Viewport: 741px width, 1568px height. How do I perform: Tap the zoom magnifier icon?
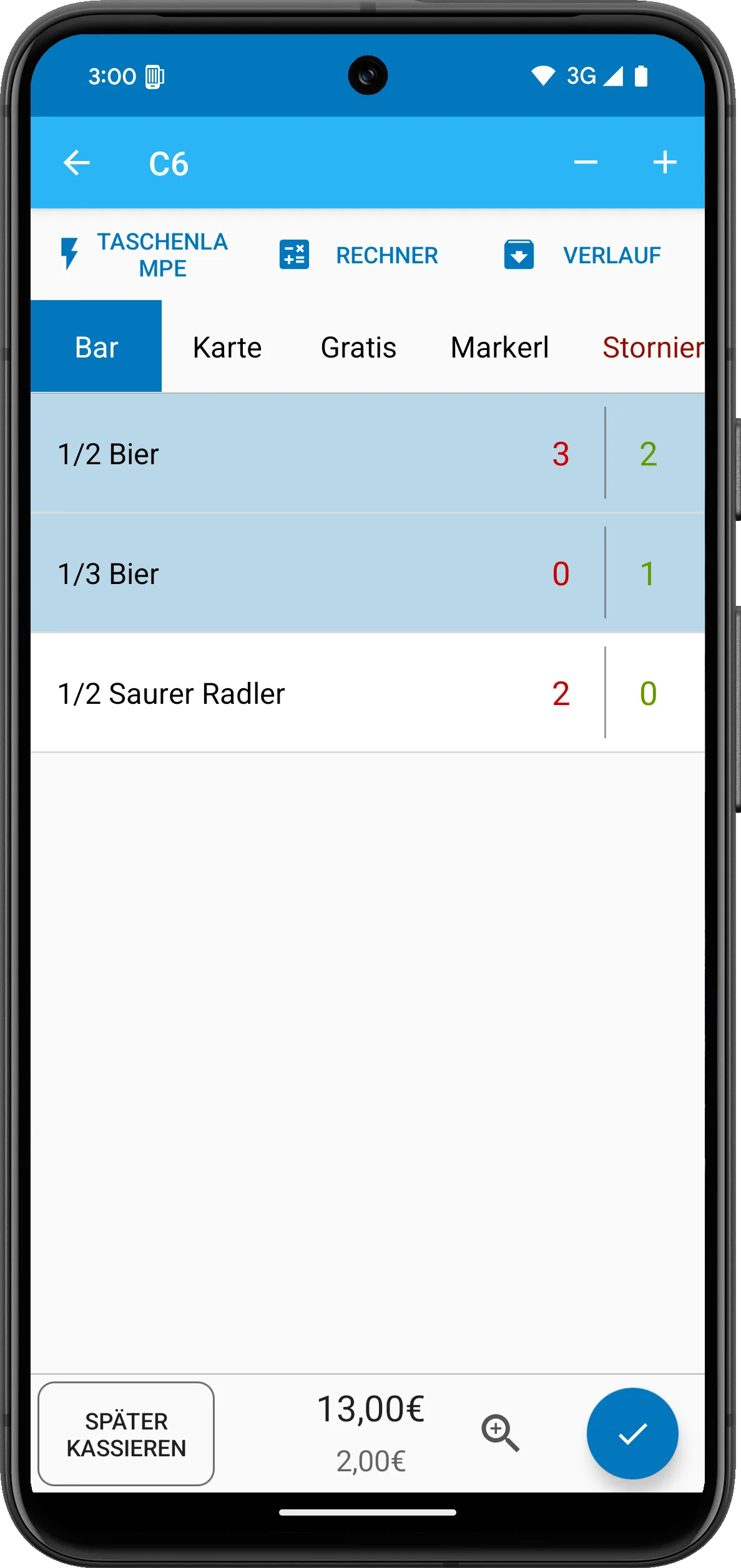[x=500, y=1433]
